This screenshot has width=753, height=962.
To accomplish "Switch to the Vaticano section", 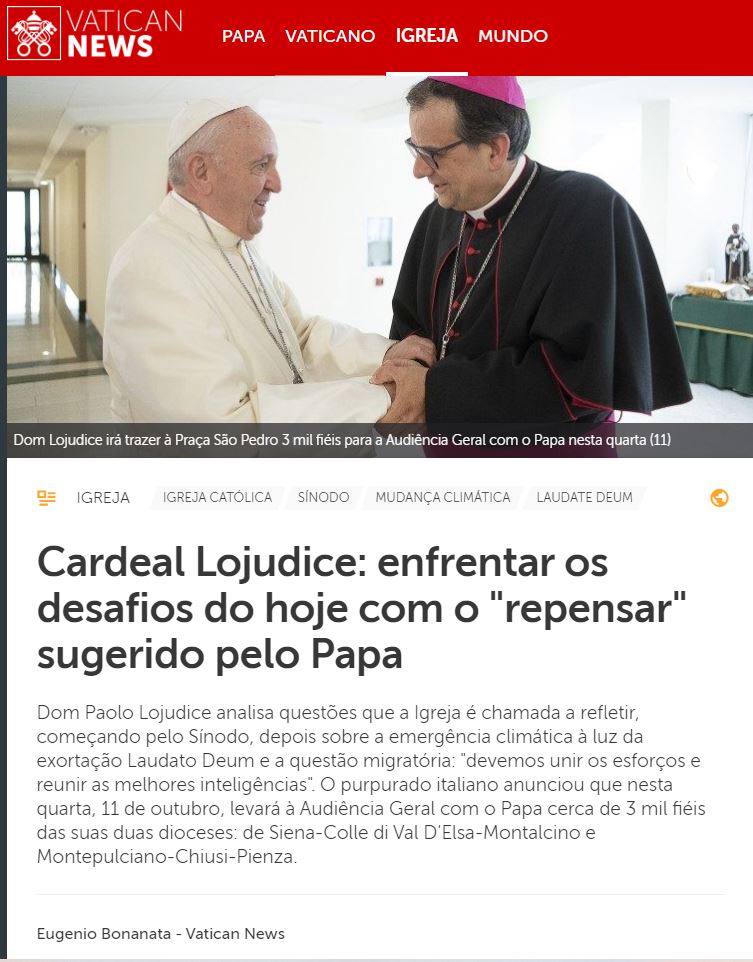I will tap(330, 36).
